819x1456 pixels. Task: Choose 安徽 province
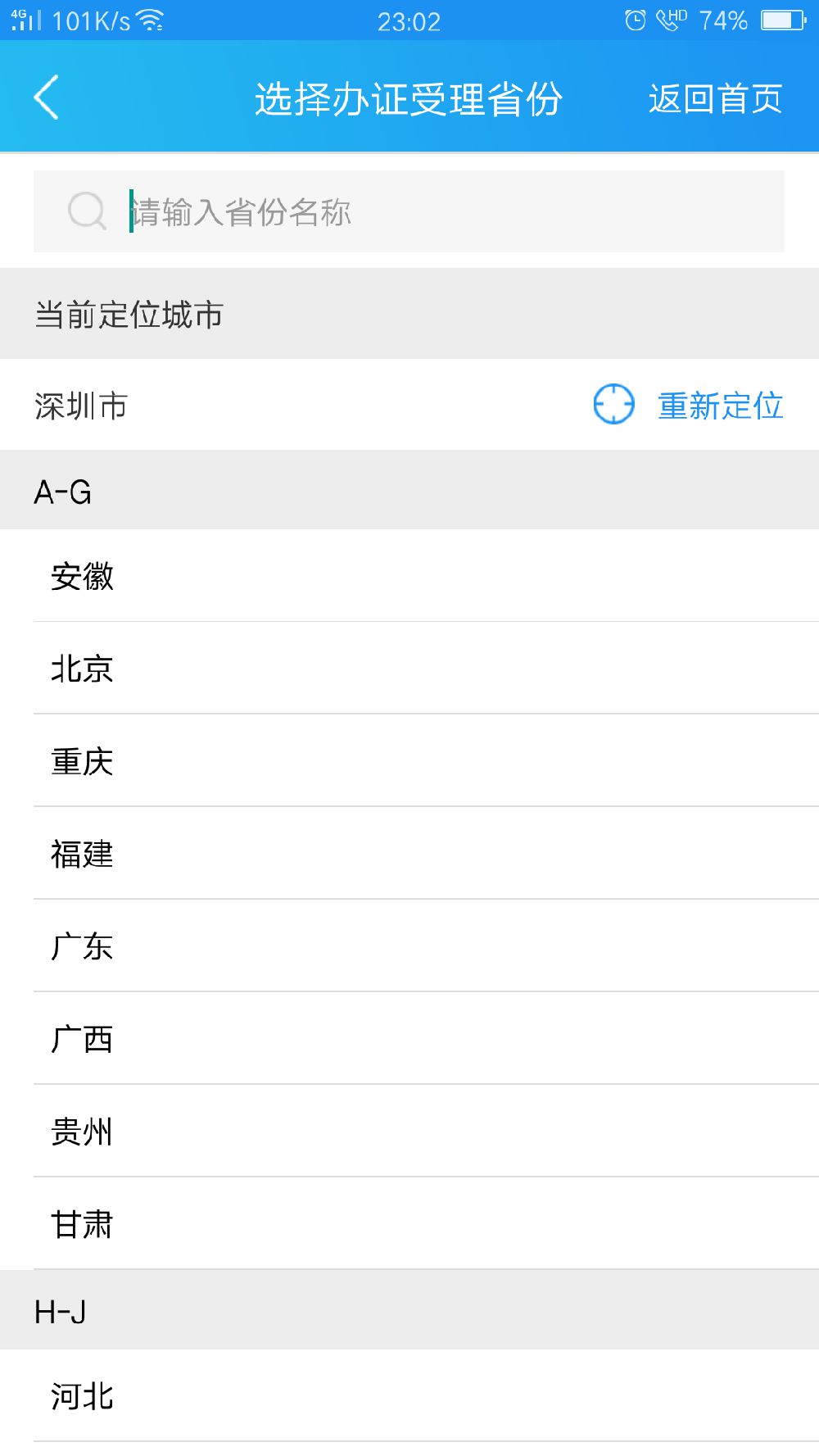[409, 576]
